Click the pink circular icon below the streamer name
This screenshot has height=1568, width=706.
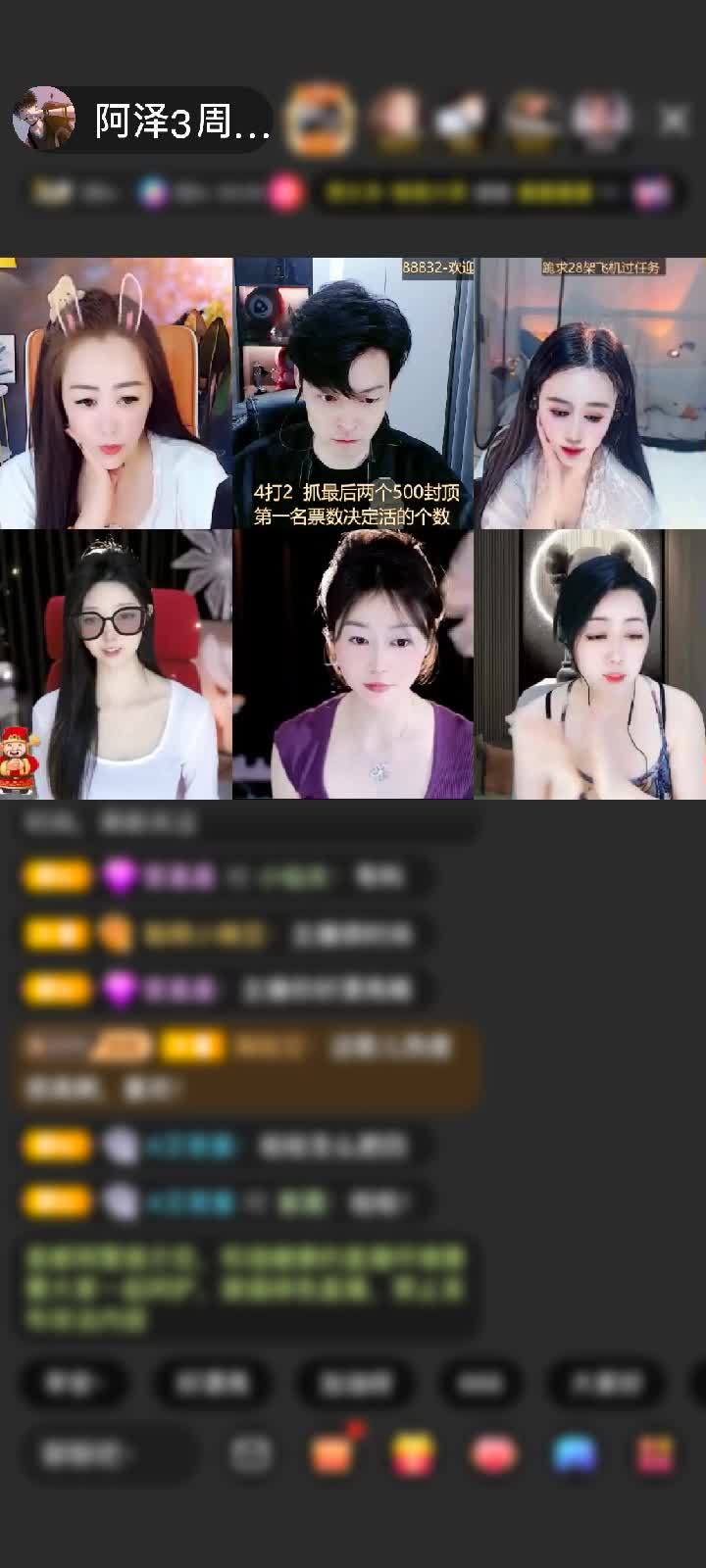(284, 192)
